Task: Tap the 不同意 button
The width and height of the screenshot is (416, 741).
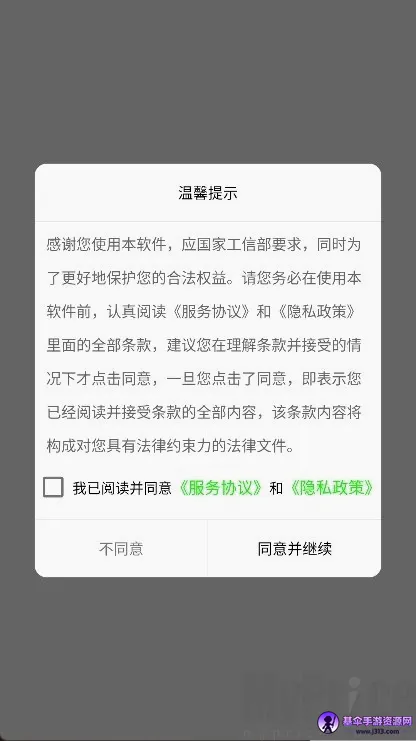Action: (121, 549)
